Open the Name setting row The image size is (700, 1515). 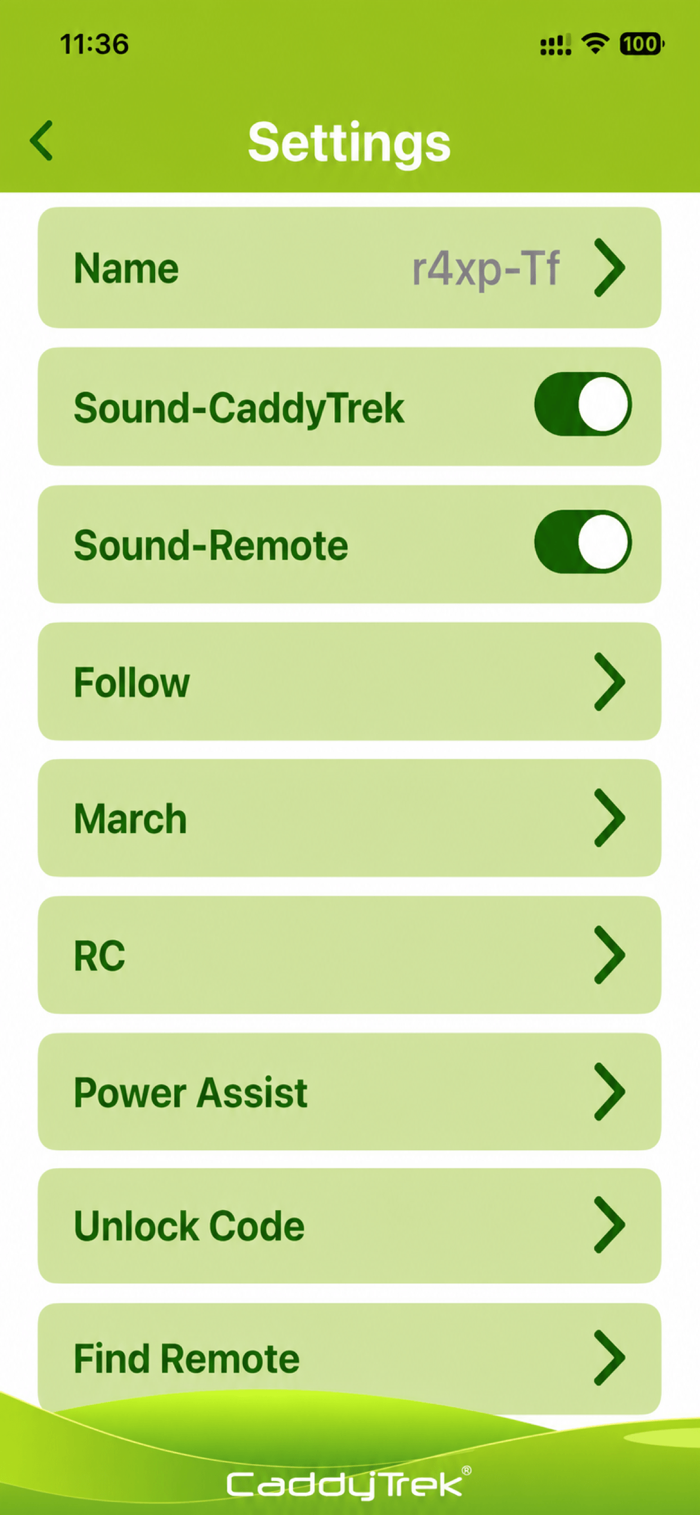pos(349,268)
